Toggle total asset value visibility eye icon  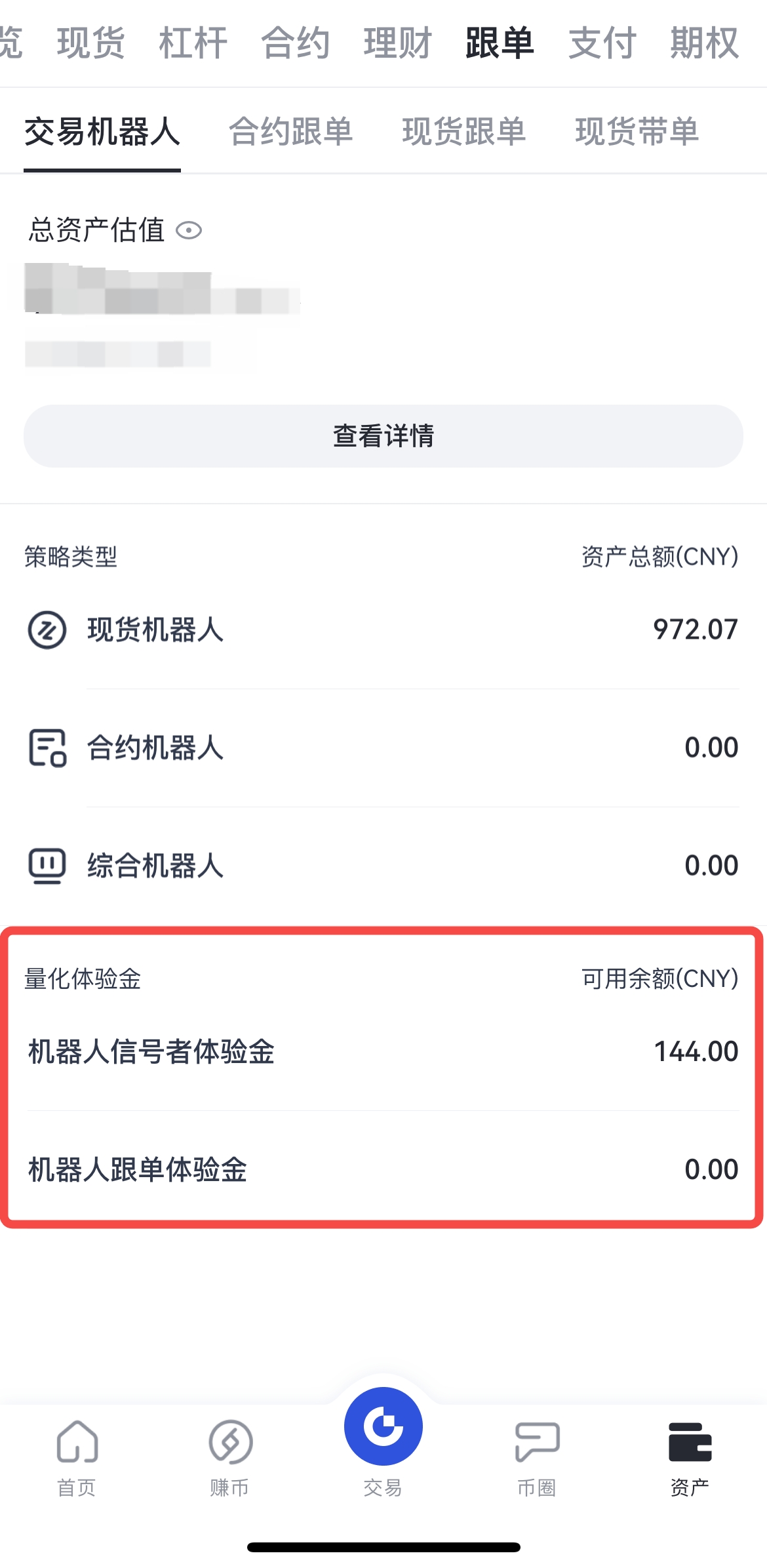(189, 231)
